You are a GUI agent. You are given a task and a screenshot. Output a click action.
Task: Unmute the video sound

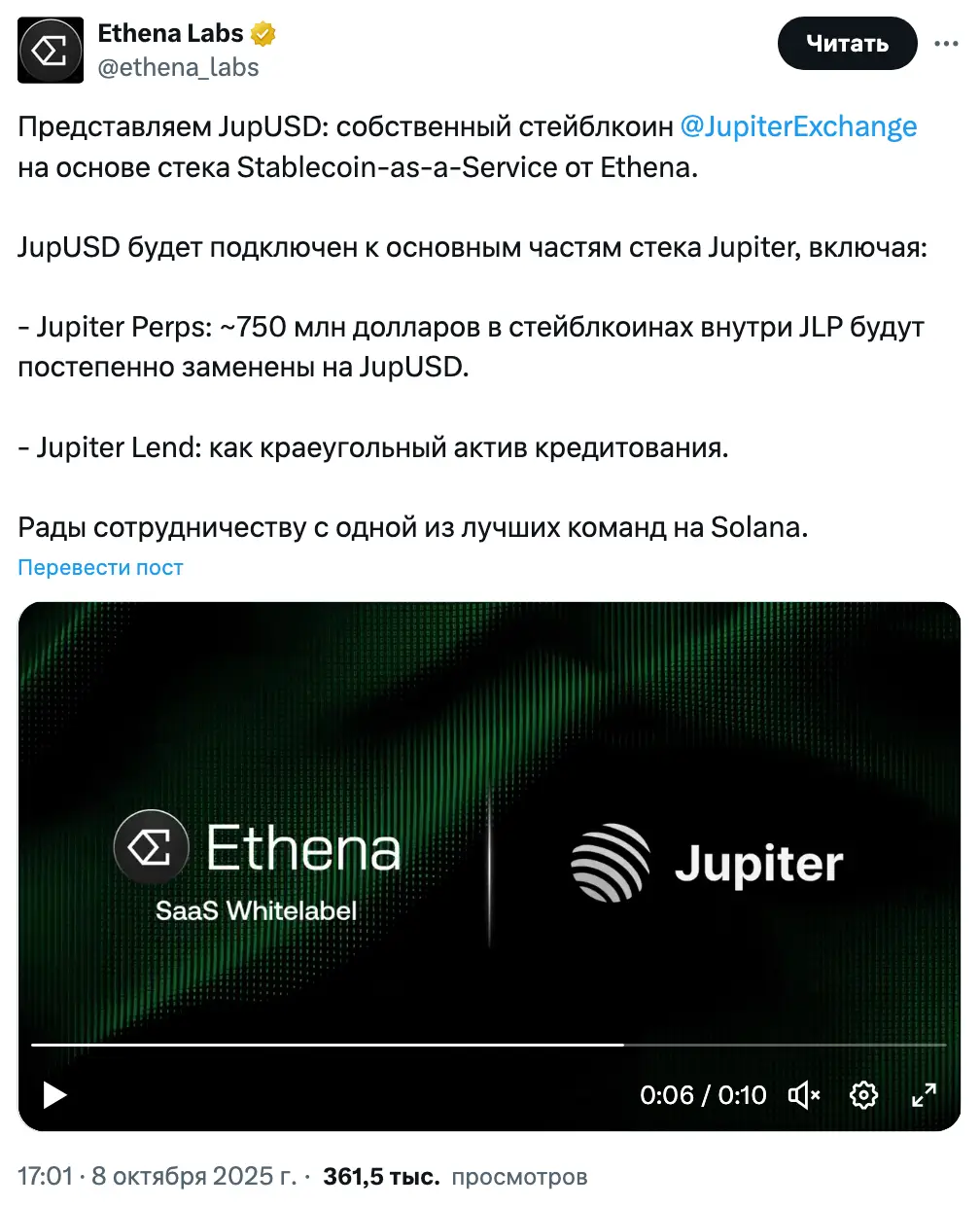click(x=804, y=1095)
